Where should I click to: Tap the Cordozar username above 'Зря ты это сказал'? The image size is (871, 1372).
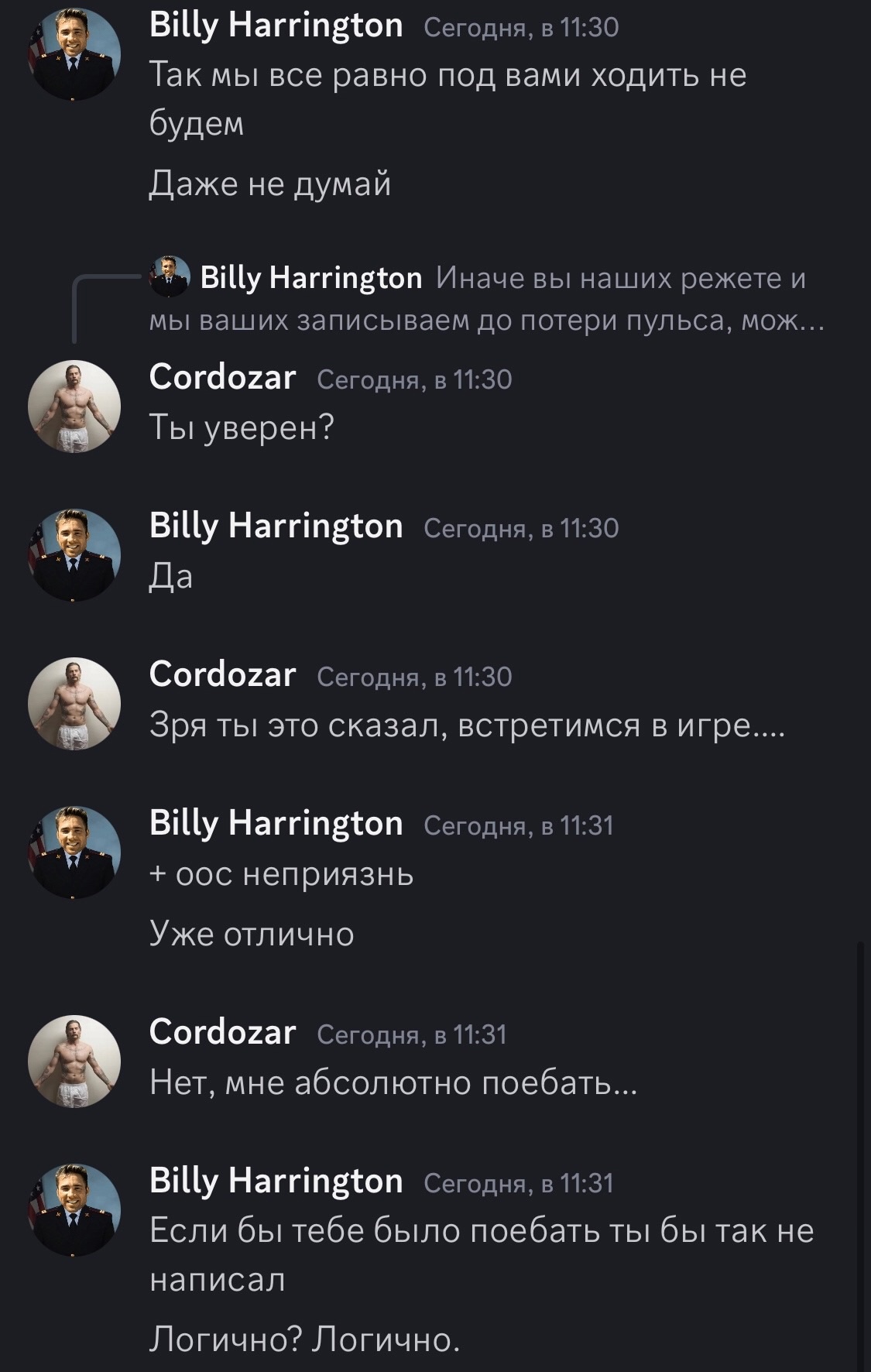pos(222,674)
